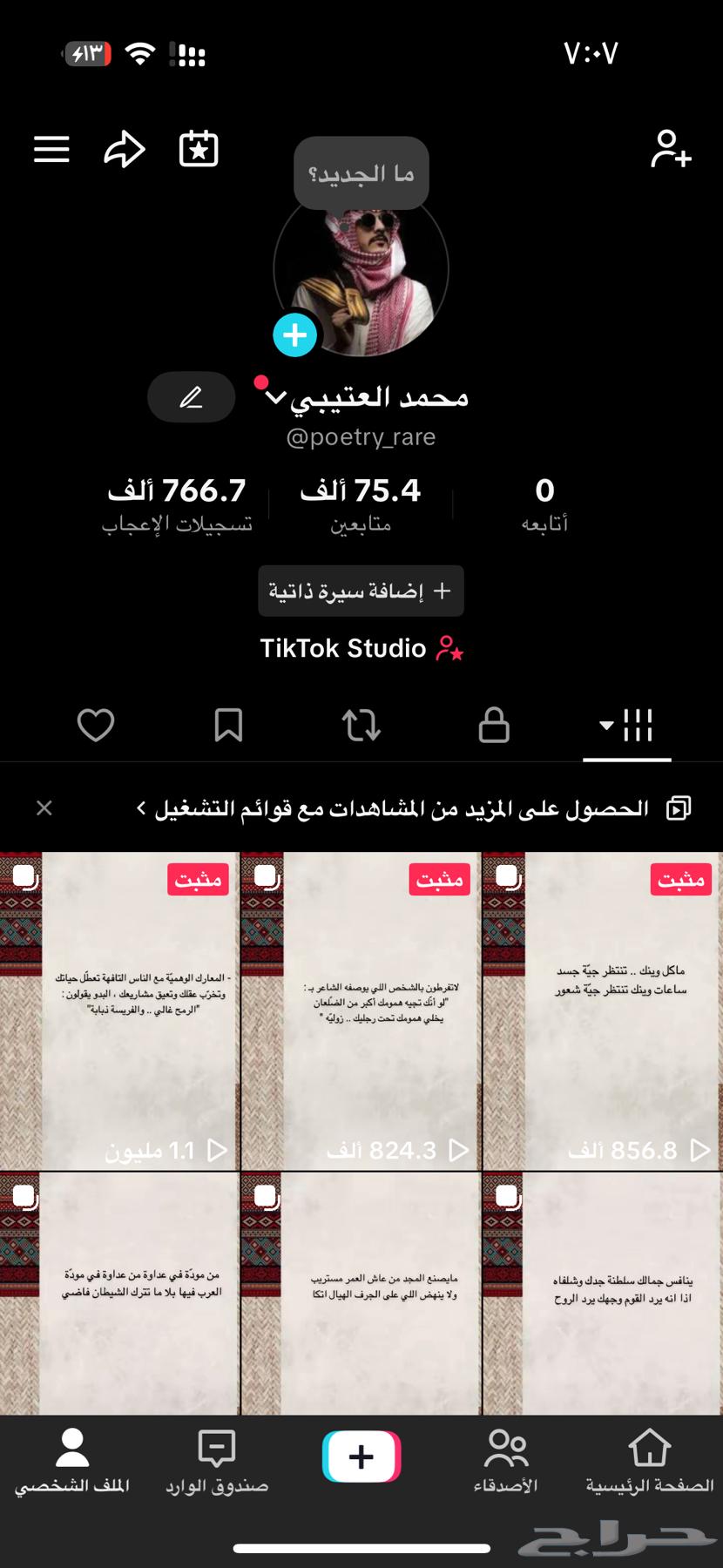Tap the share profile arrow icon
723x1568 pixels.
click(x=125, y=149)
